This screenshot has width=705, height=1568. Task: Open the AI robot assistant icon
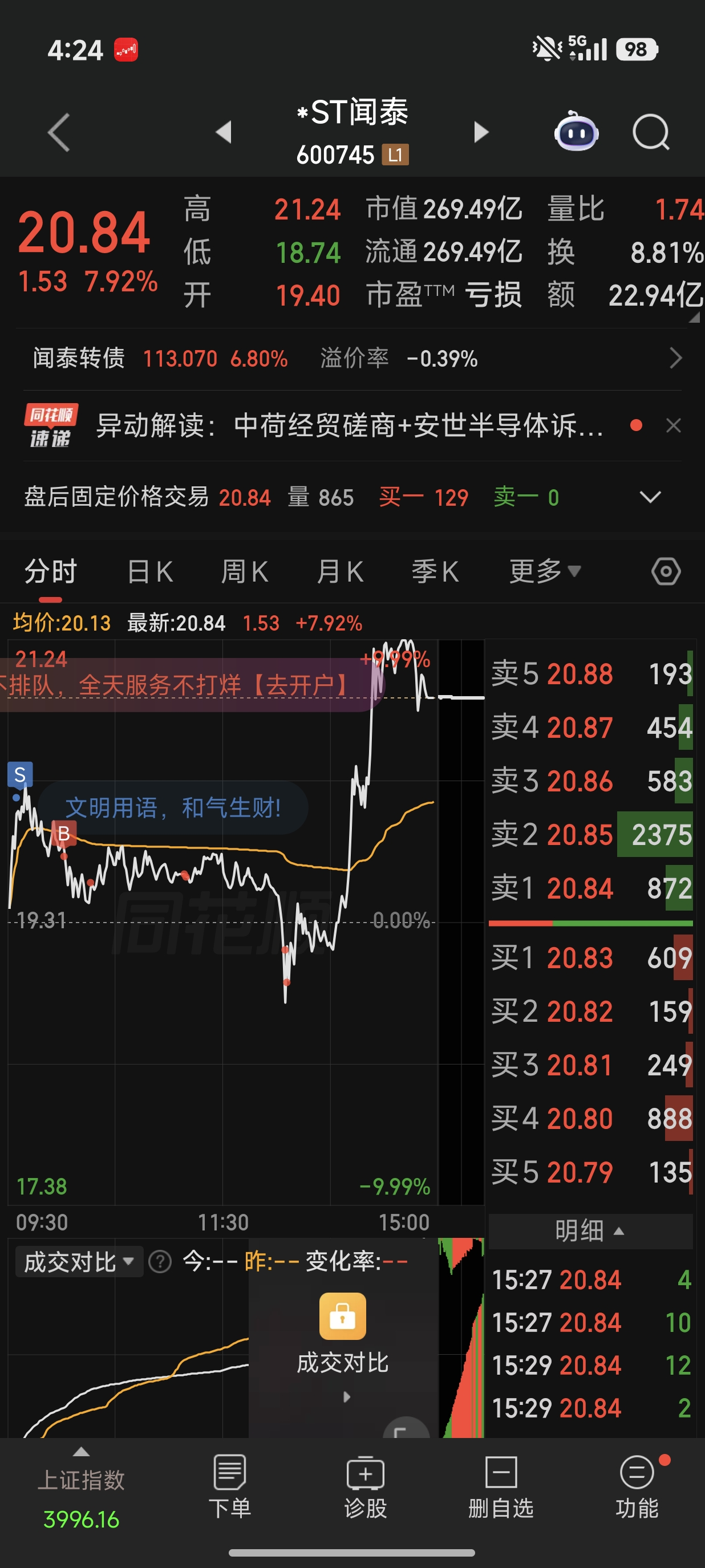click(576, 131)
